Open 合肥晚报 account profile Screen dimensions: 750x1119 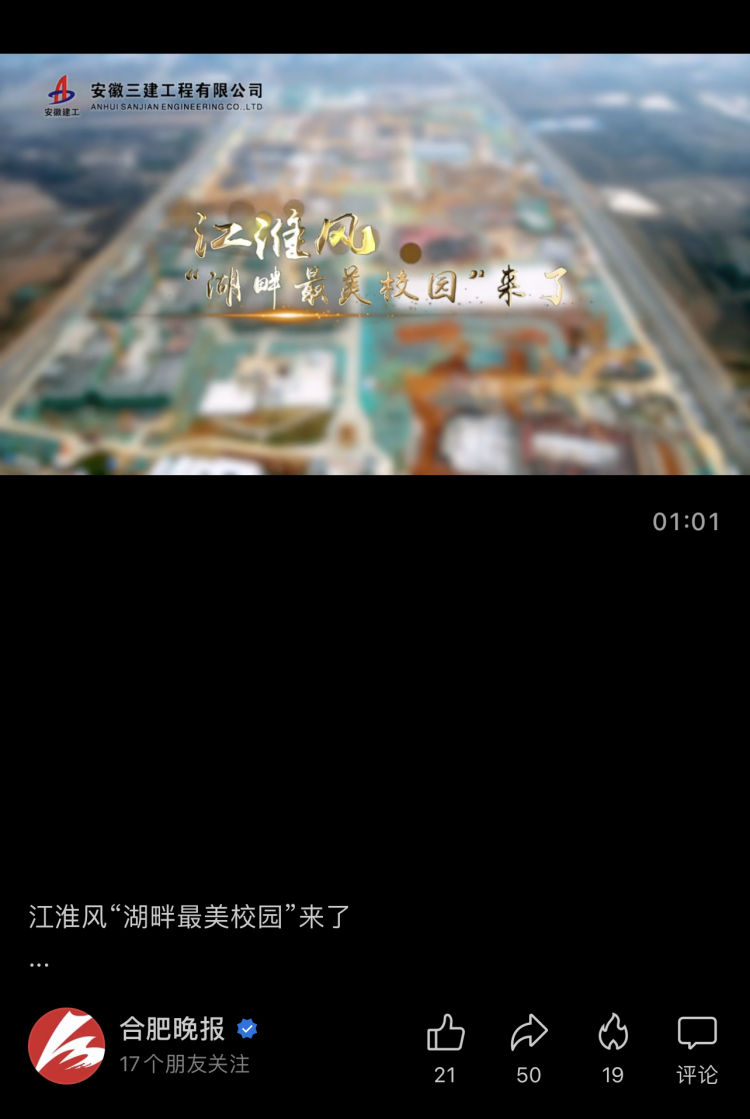point(66,1046)
